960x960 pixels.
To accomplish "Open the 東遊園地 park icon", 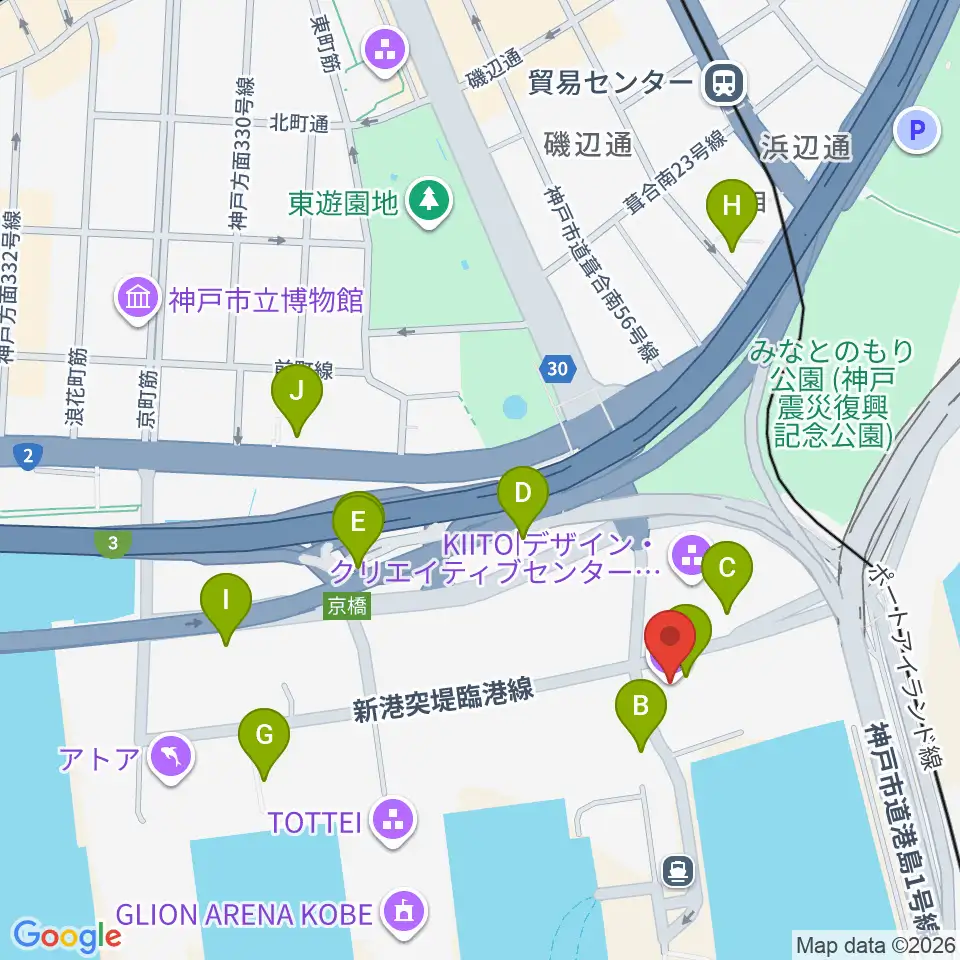I will (x=429, y=201).
